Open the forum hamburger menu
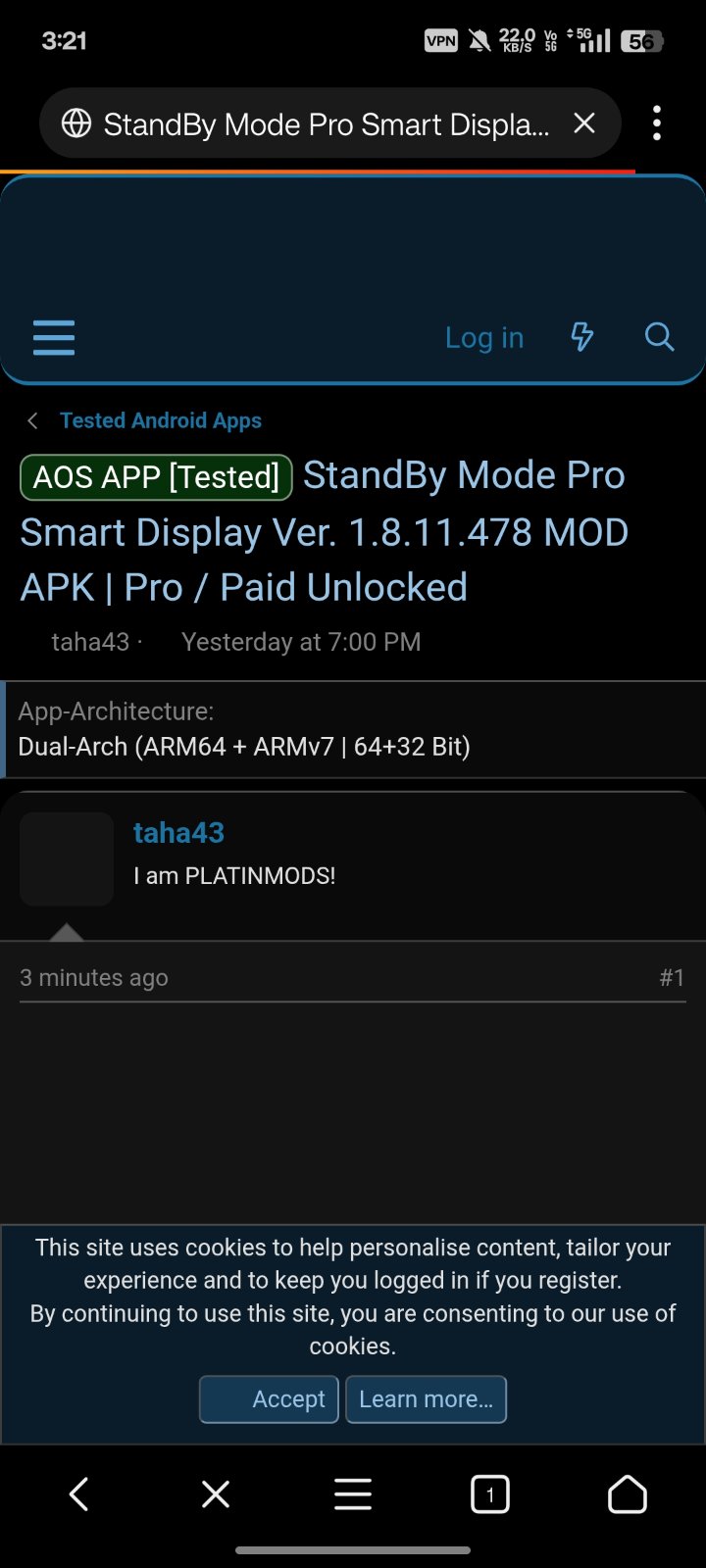The width and height of the screenshot is (706, 1568). 54,337
